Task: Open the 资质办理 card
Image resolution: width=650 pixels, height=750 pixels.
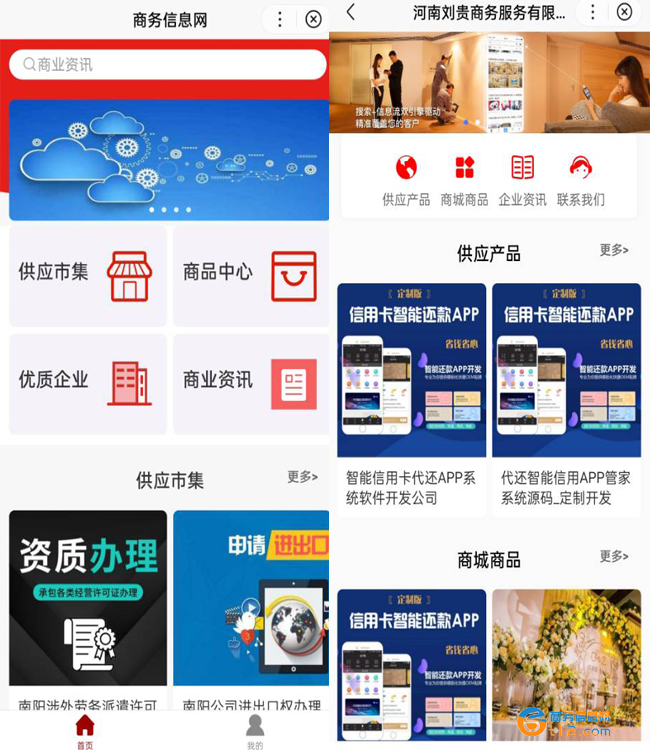Action: pos(88,598)
